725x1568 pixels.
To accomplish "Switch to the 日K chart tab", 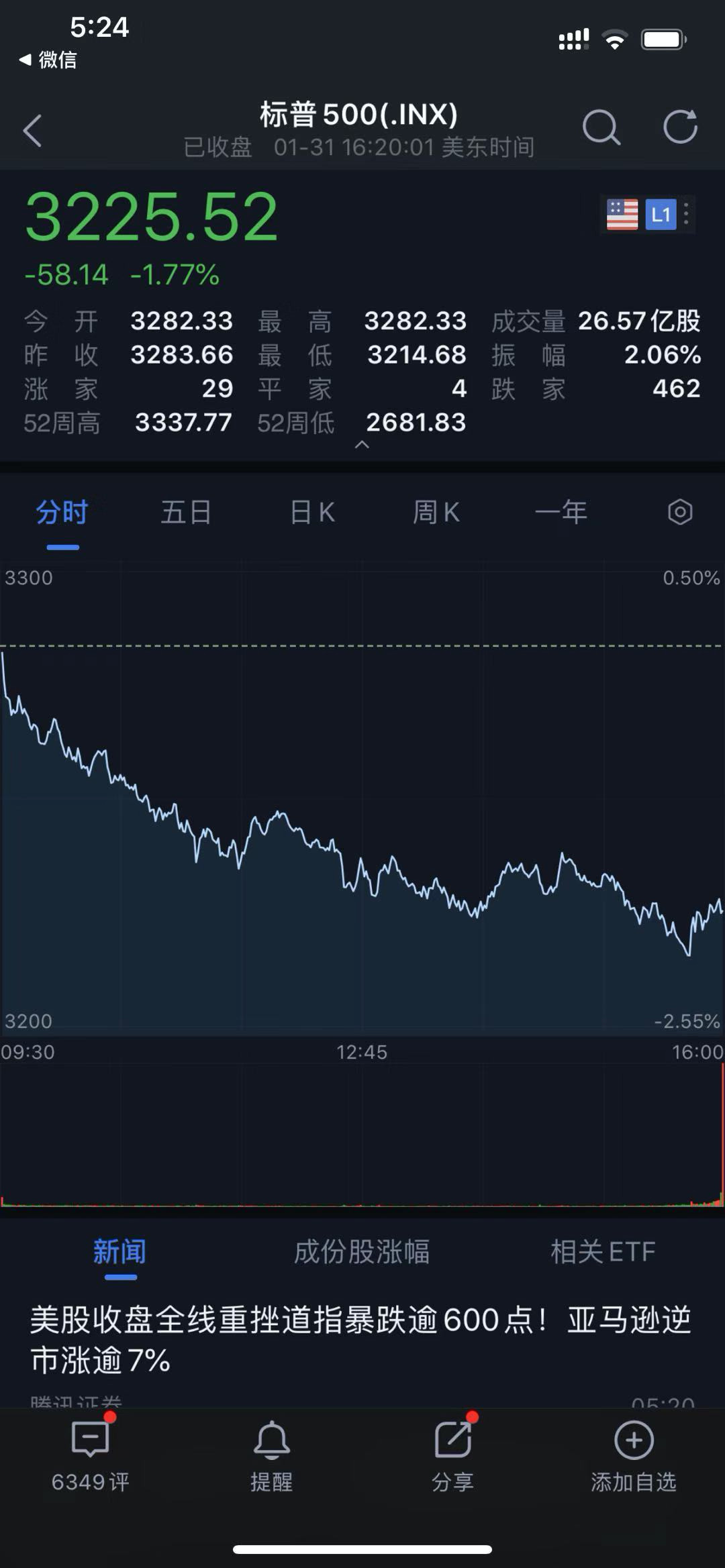I will tap(312, 513).
